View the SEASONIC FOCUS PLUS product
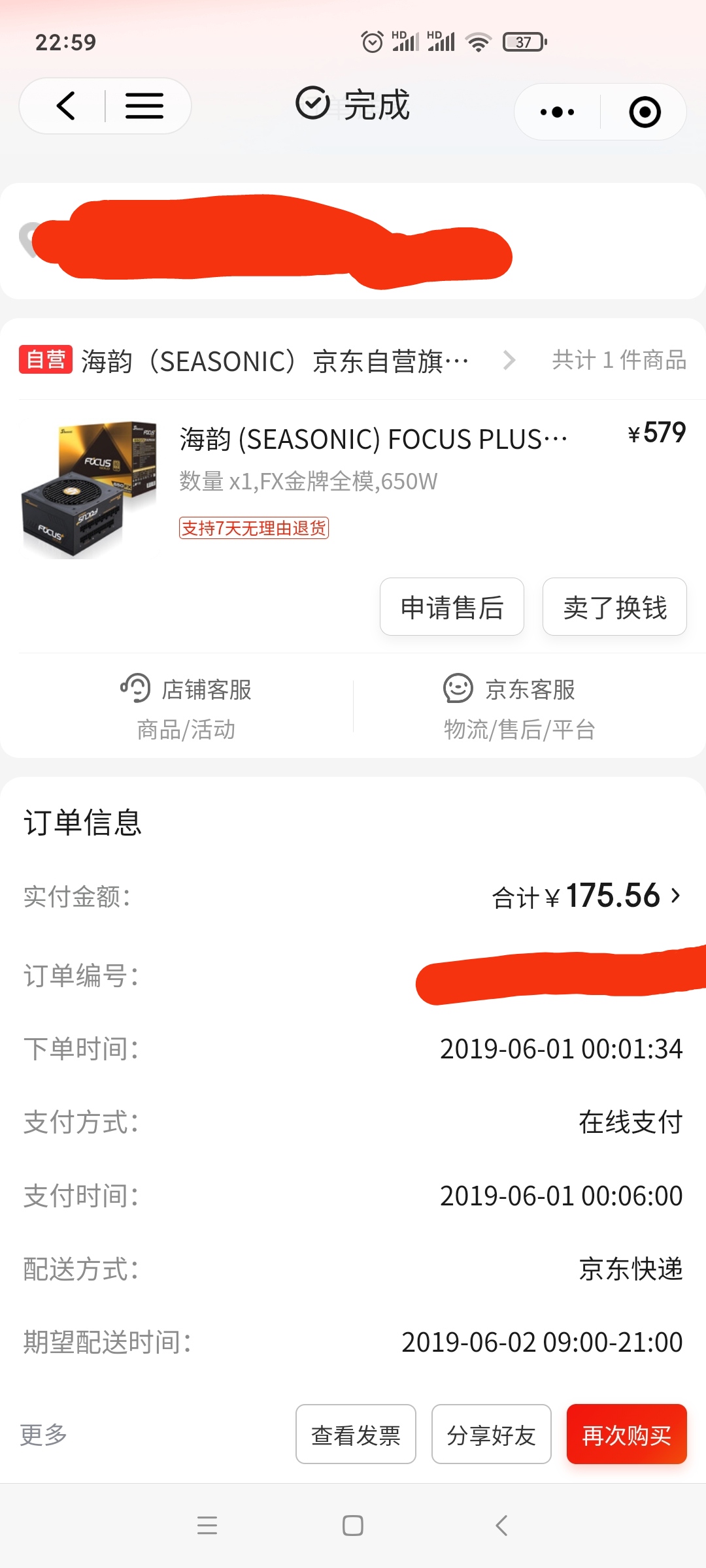The width and height of the screenshot is (706, 1568). (x=373, y=439)
